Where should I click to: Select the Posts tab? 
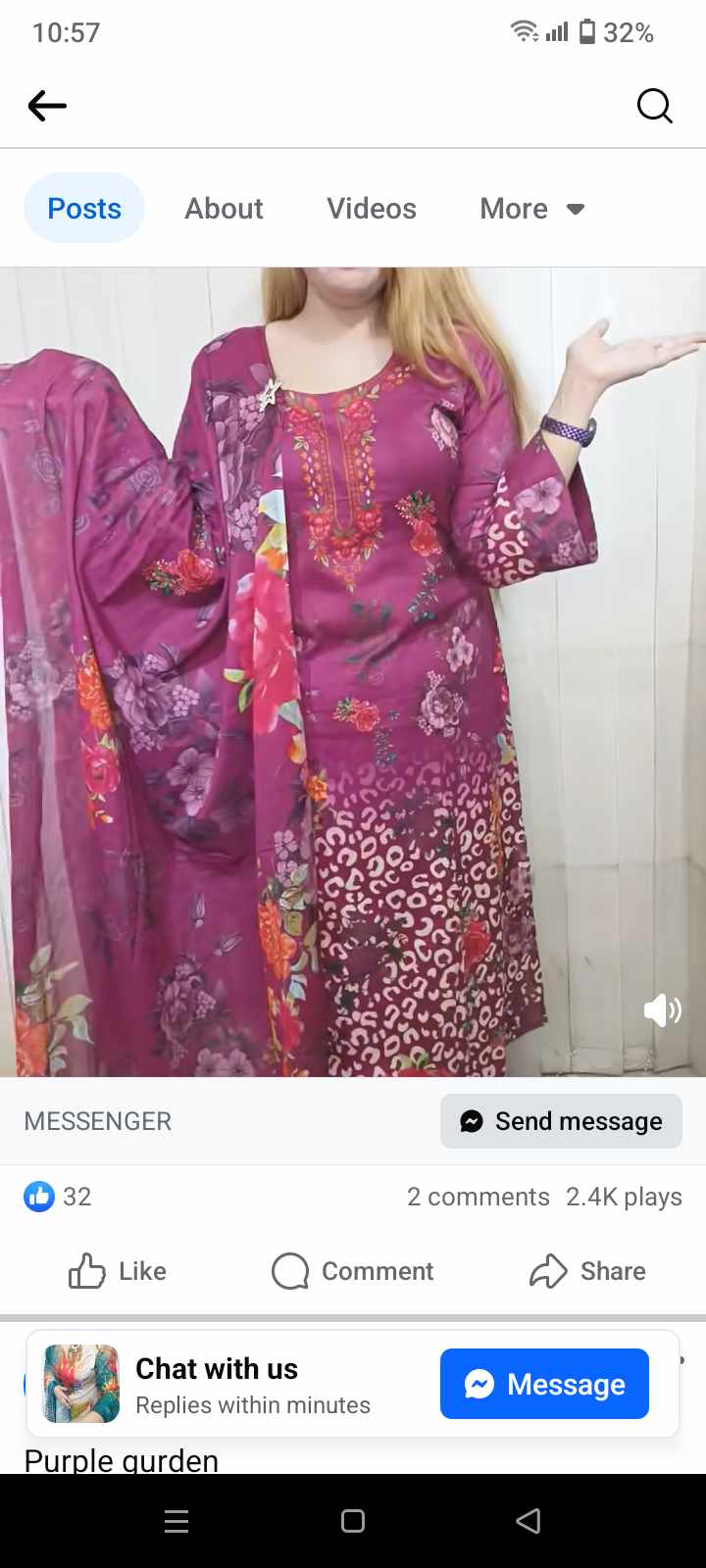click(x=84, y=209)
